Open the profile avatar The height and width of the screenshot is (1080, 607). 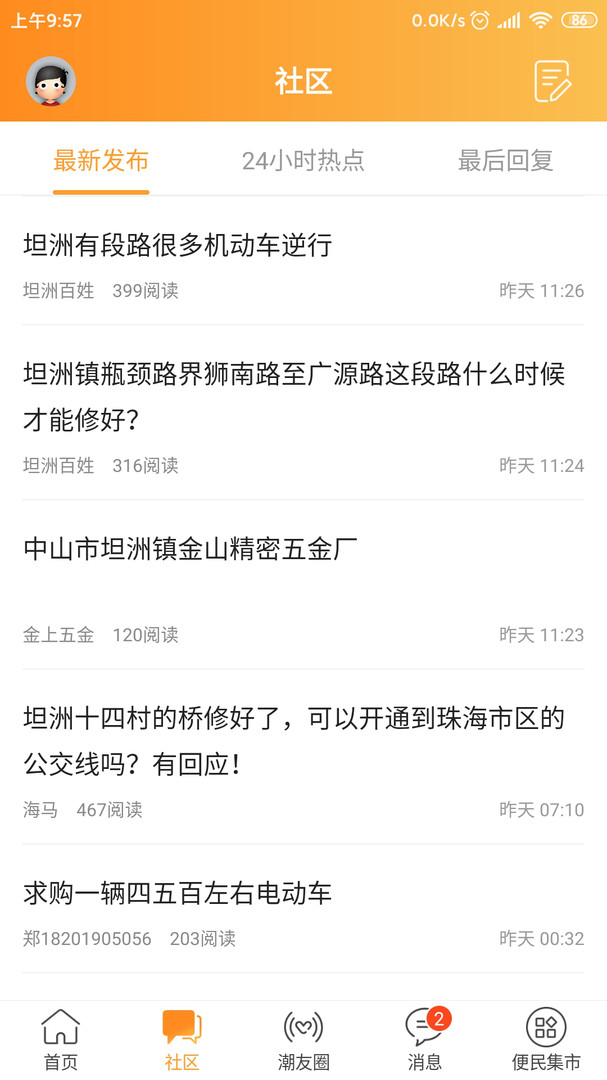pyautogui.click(x=51, y=82)
